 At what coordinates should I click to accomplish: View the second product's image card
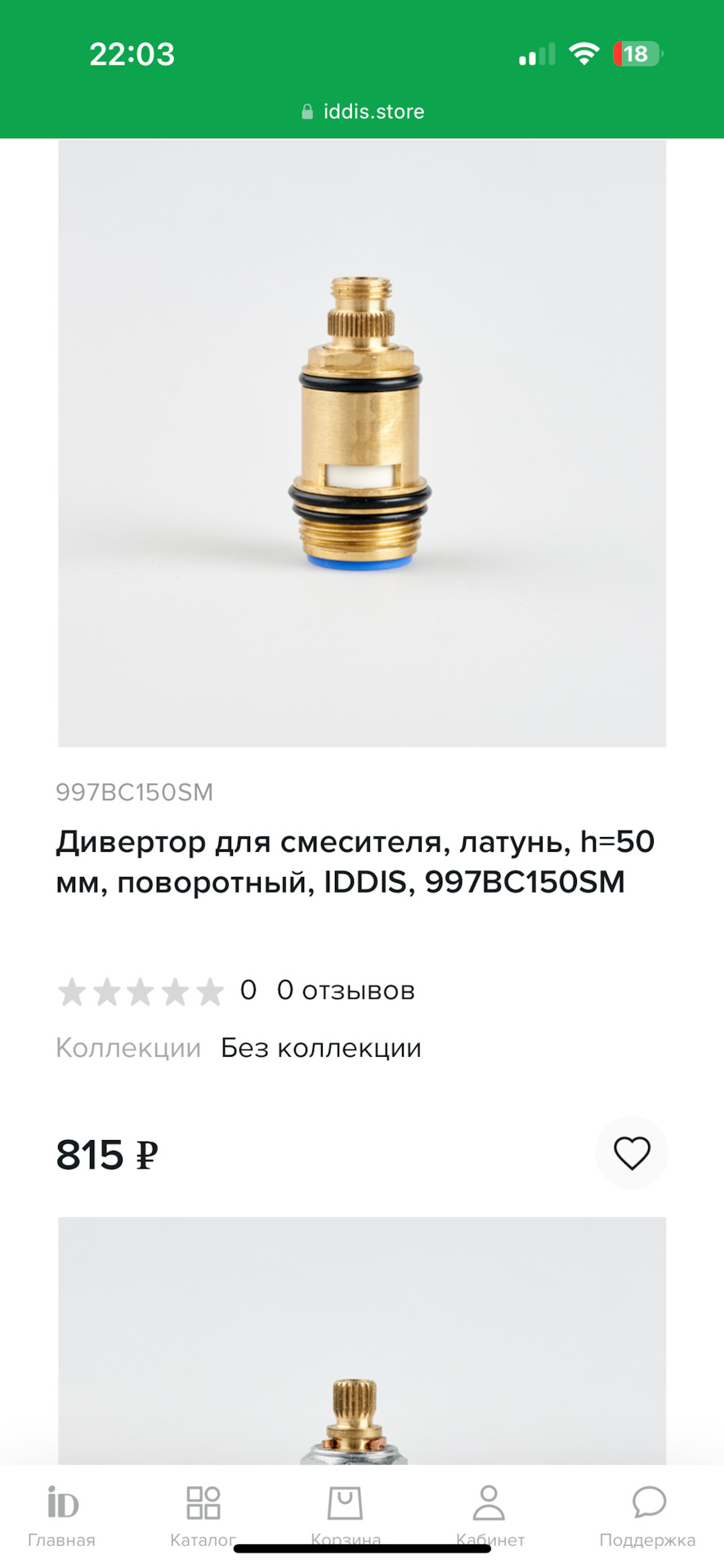point(362,1339)
